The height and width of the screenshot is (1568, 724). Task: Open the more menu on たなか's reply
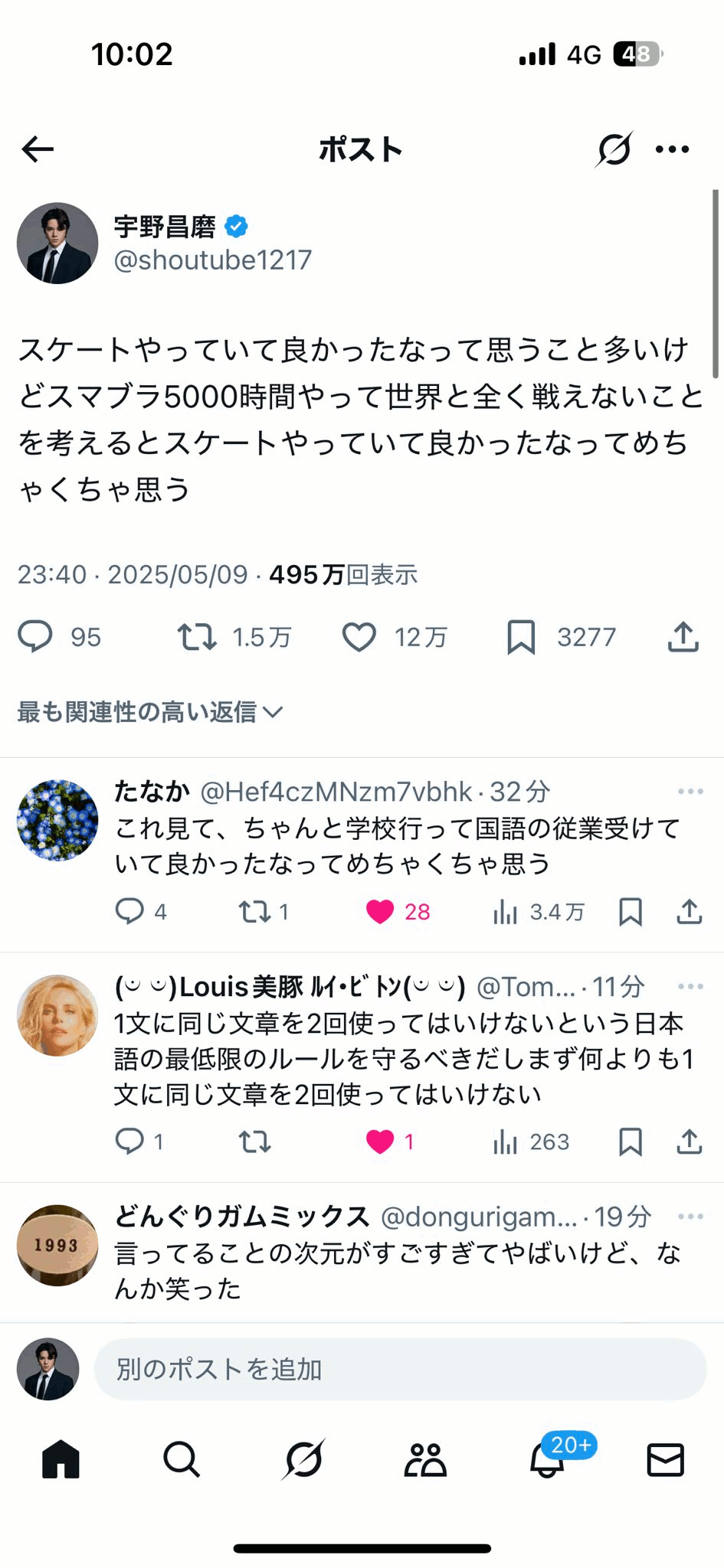(690, 792)
